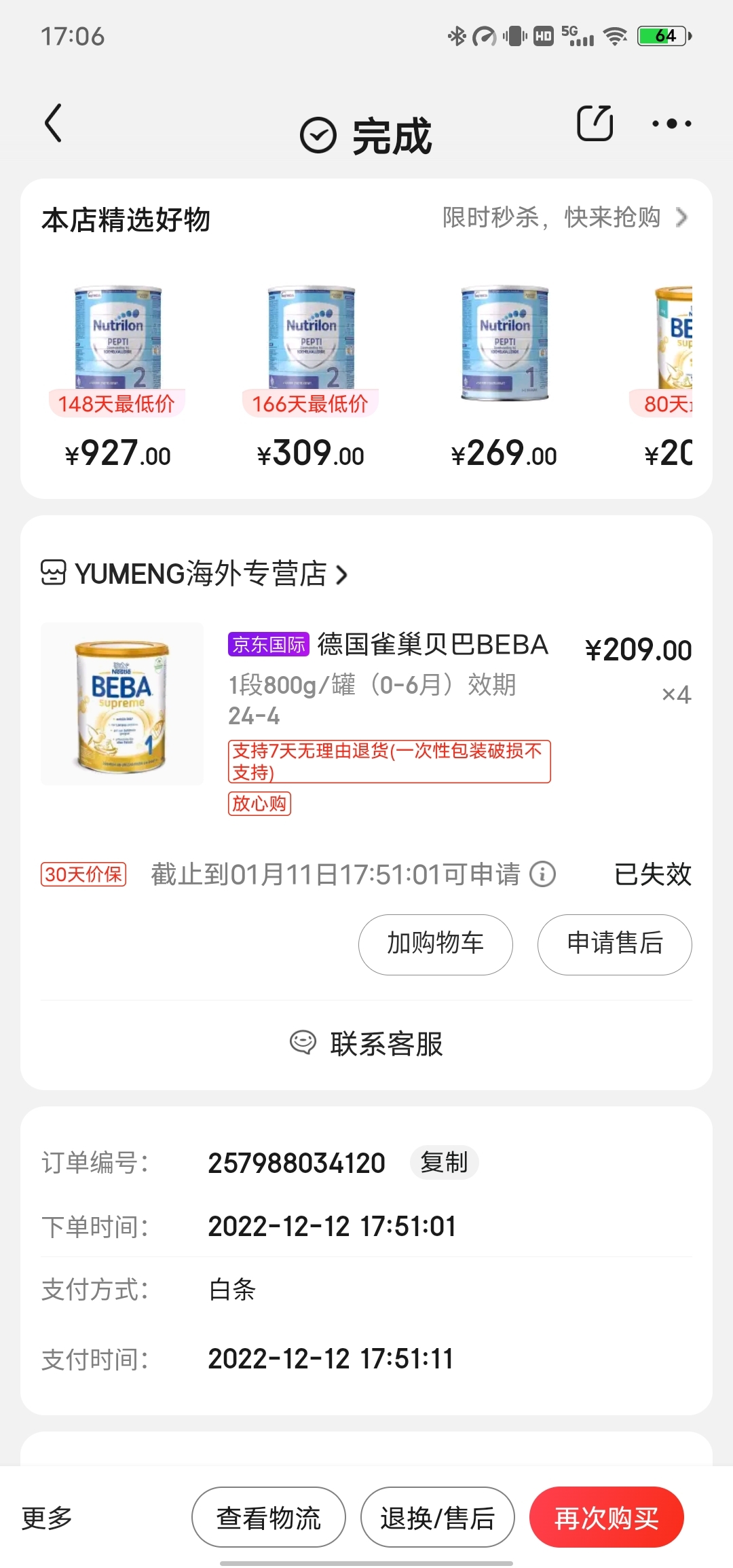The height and width of the screenshot is (1568, 733).
Task: Open the 限时秒杀 flash sale link
Action: 565,218
